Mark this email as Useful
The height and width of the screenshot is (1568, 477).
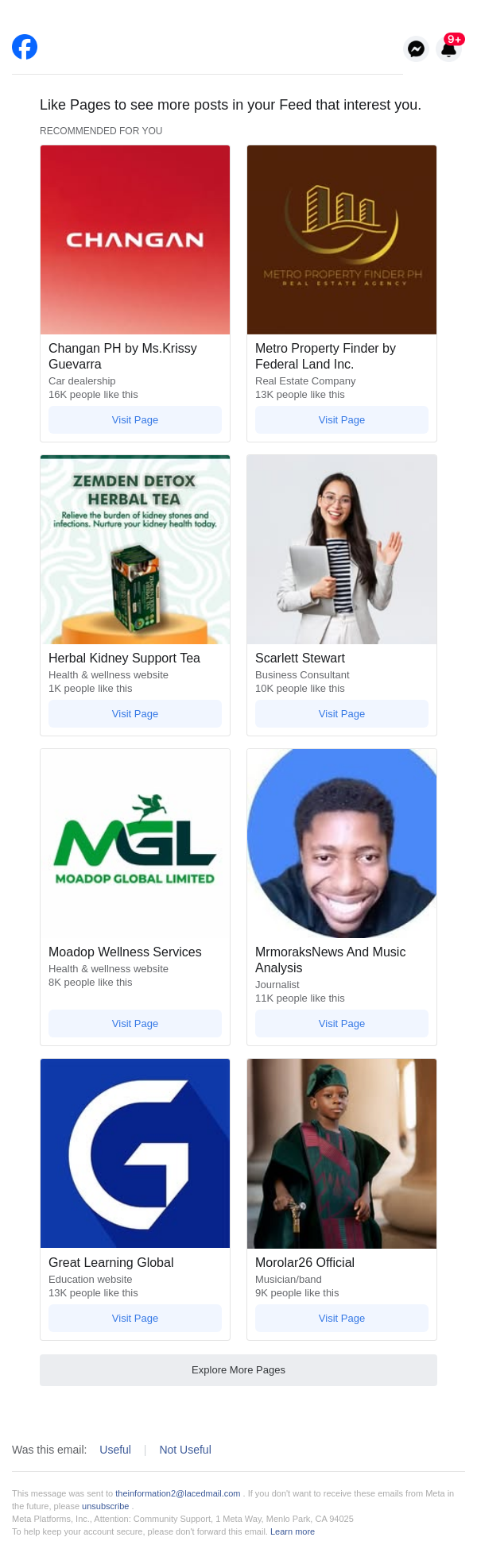point(115,1450)
